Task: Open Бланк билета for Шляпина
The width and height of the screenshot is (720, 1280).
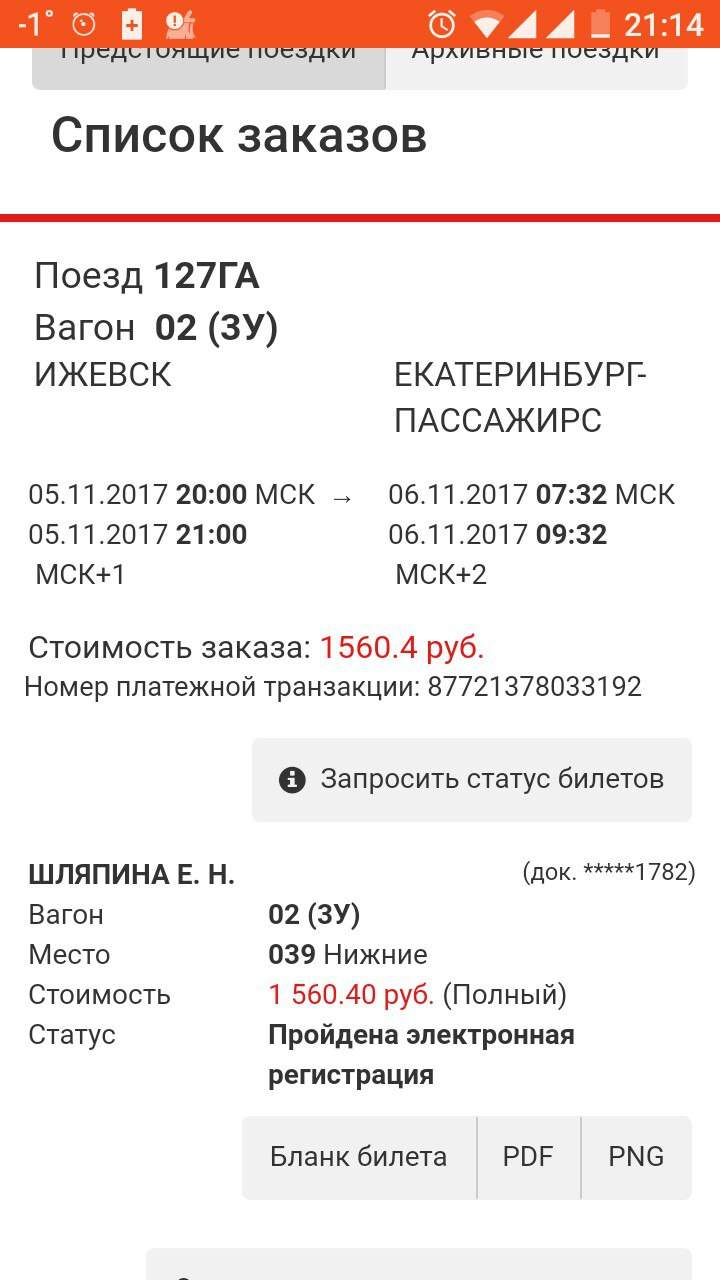Action: tap(359, 1157)
